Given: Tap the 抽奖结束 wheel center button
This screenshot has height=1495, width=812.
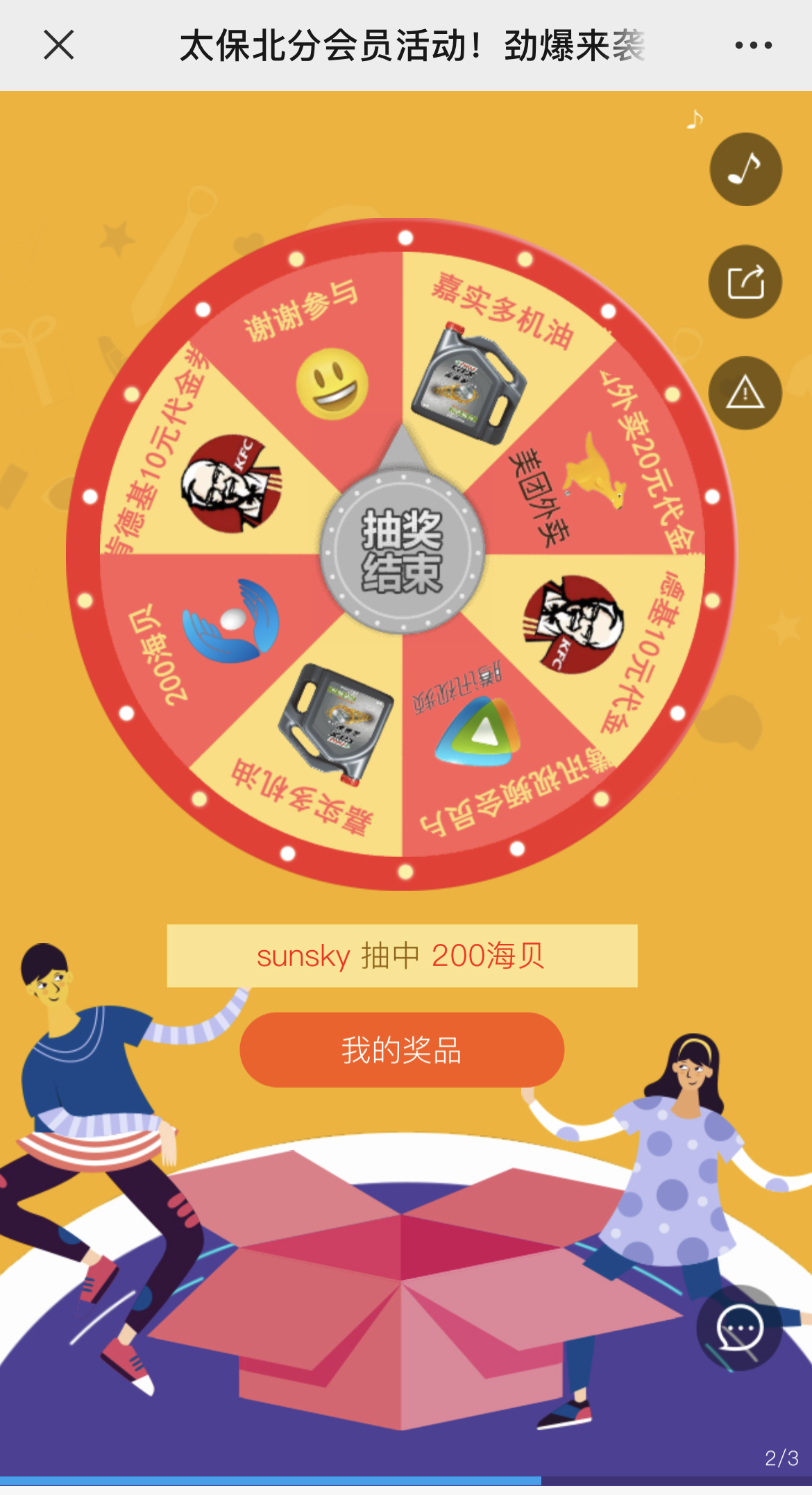Looking at the screenshot, I should [x=403, y=551].
